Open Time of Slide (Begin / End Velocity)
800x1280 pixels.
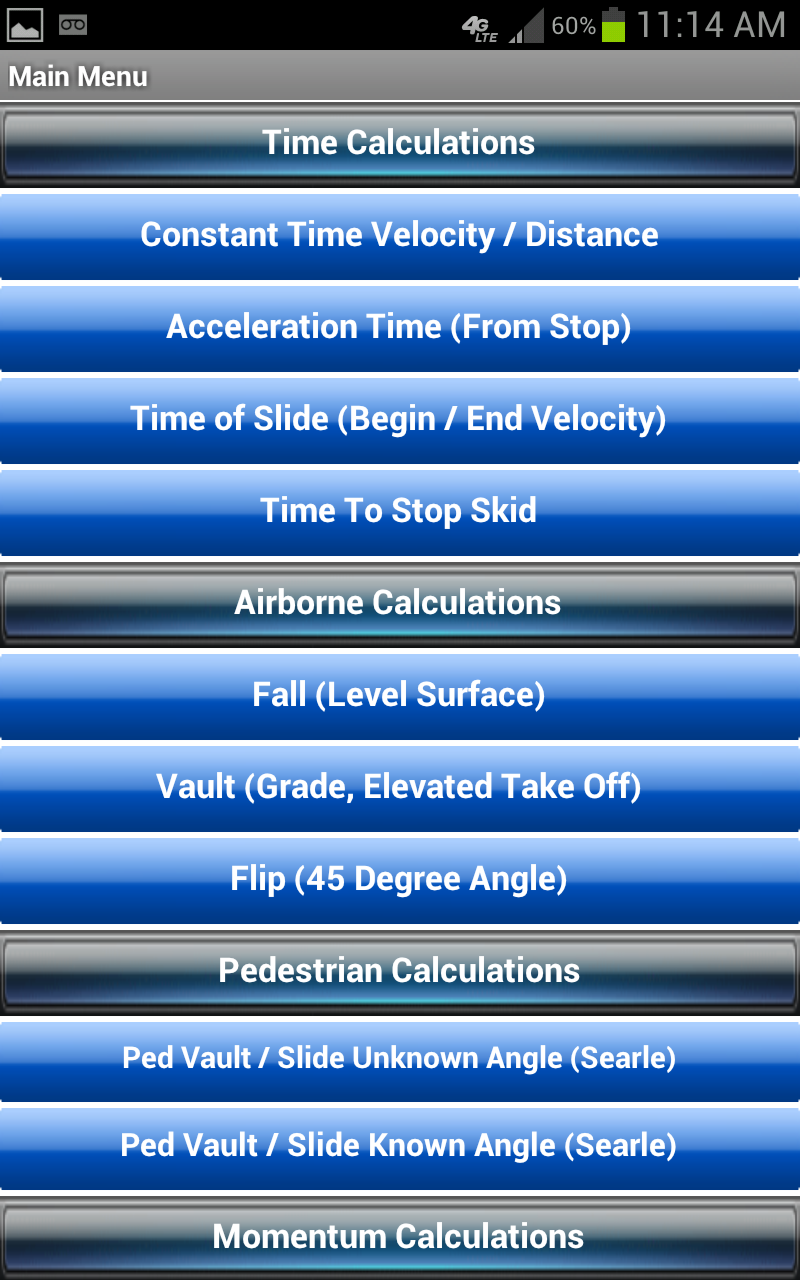[x=400, y=419]
